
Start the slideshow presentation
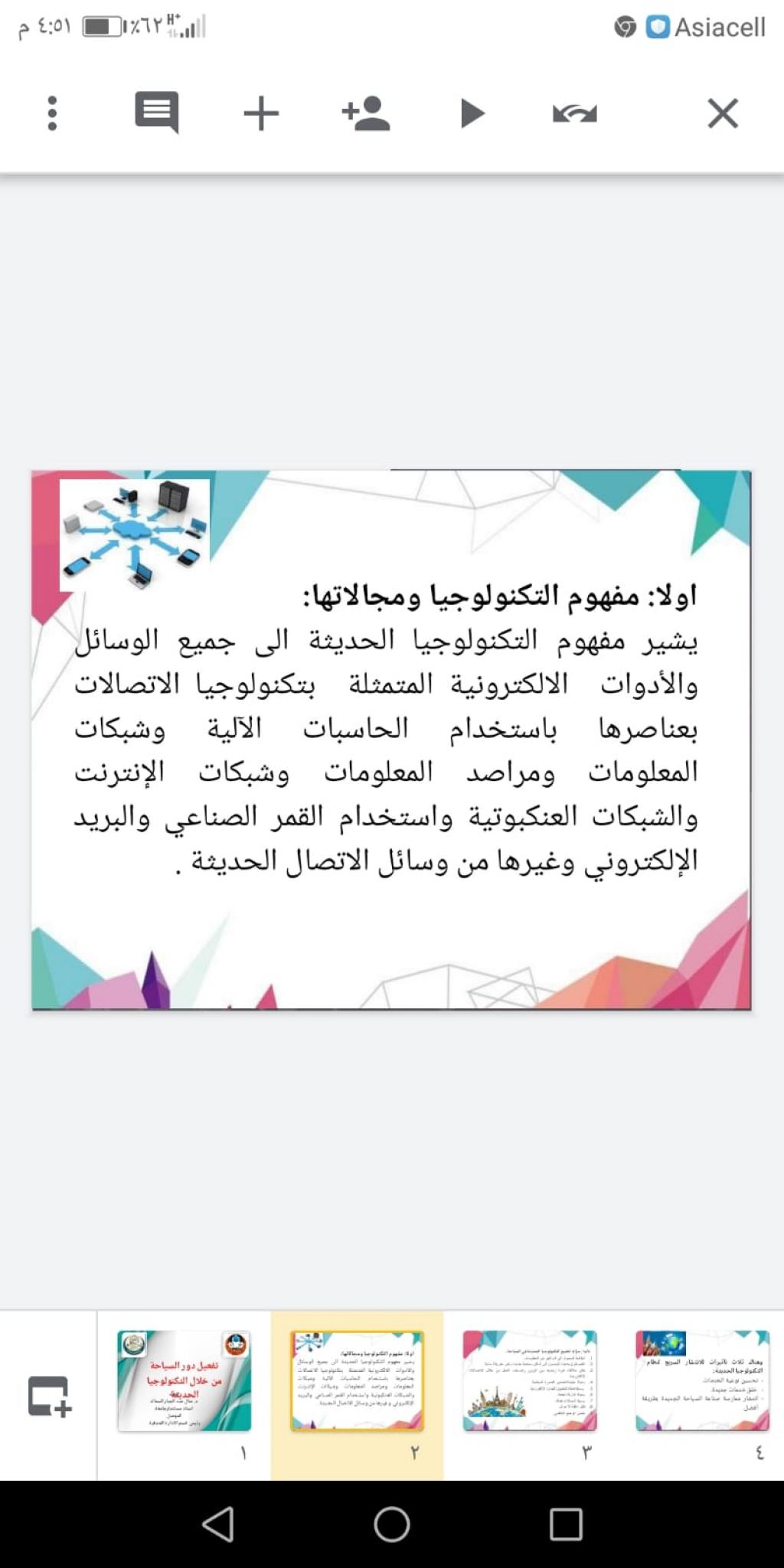(x=472, y=113)
